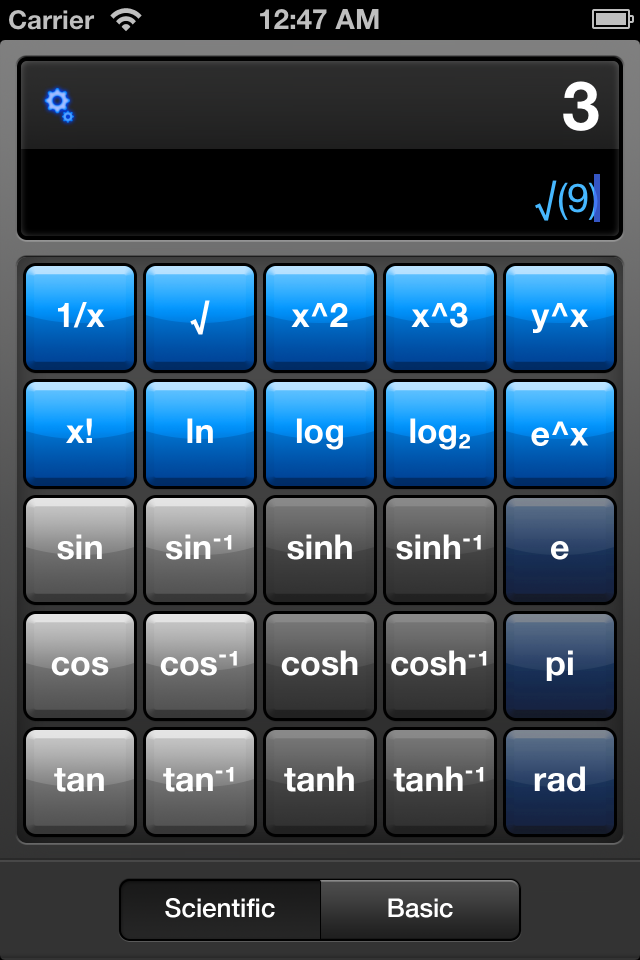Screen dimensions: 640x960
Task: Tap the log₂ key
Action: [x=440, y=433]
